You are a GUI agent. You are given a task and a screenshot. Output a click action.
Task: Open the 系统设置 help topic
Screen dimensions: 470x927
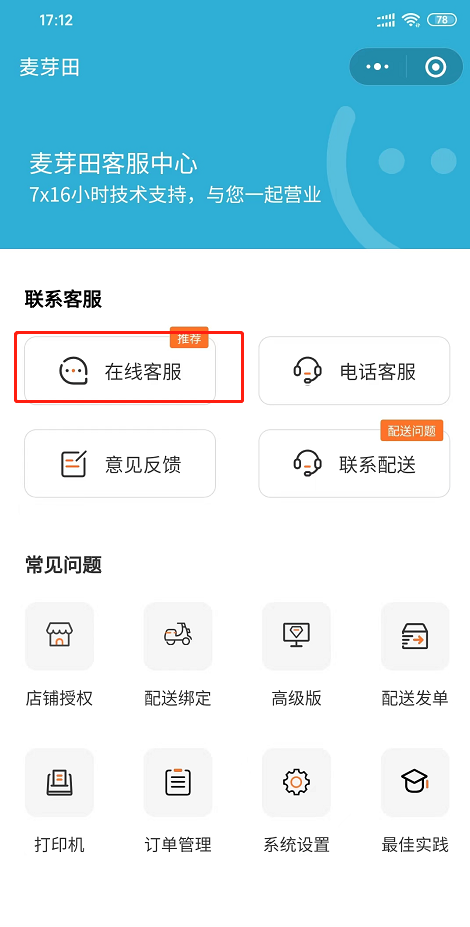click(x=296, y=800)
